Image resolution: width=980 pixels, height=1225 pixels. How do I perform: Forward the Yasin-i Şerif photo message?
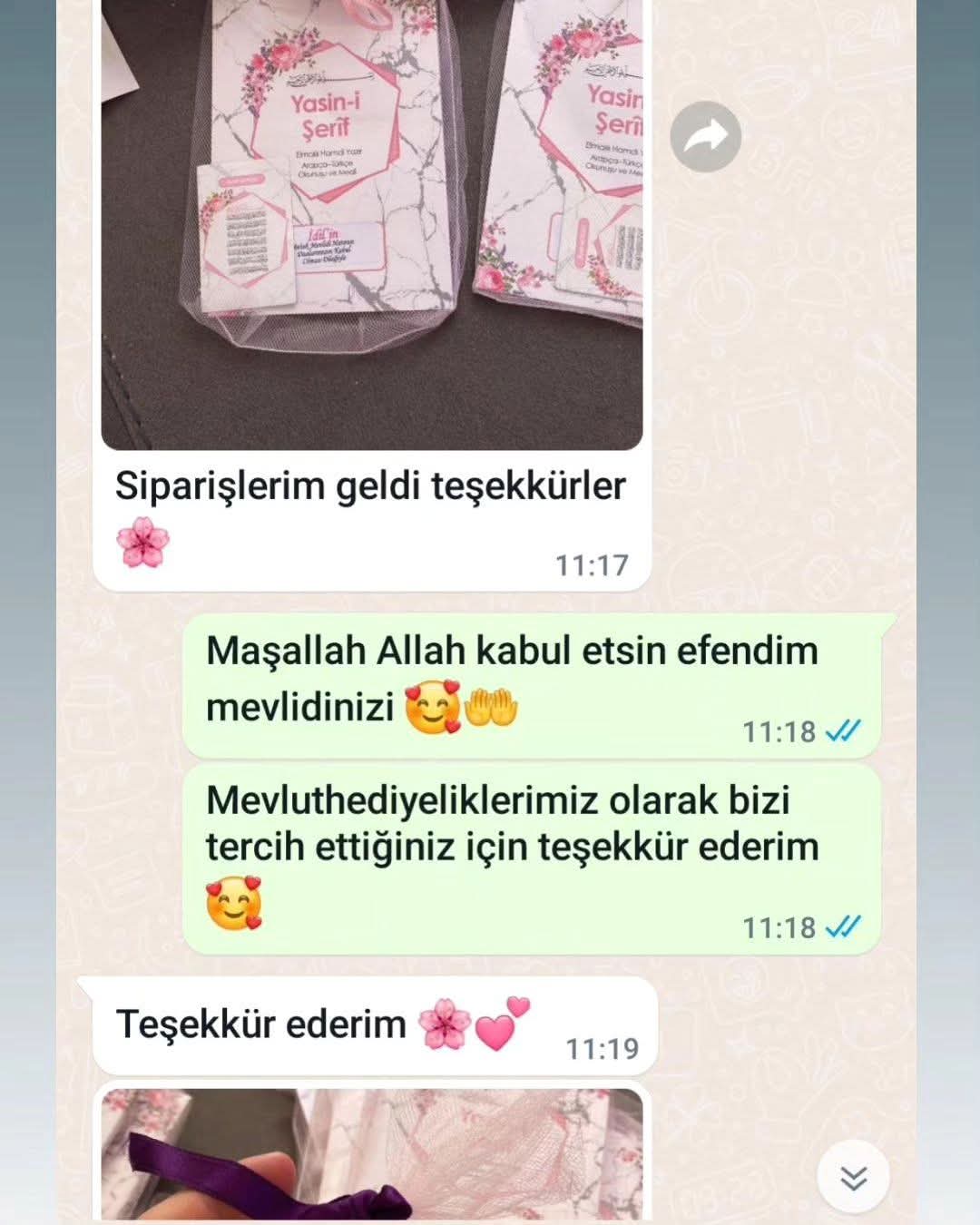(x=705, y=137)
